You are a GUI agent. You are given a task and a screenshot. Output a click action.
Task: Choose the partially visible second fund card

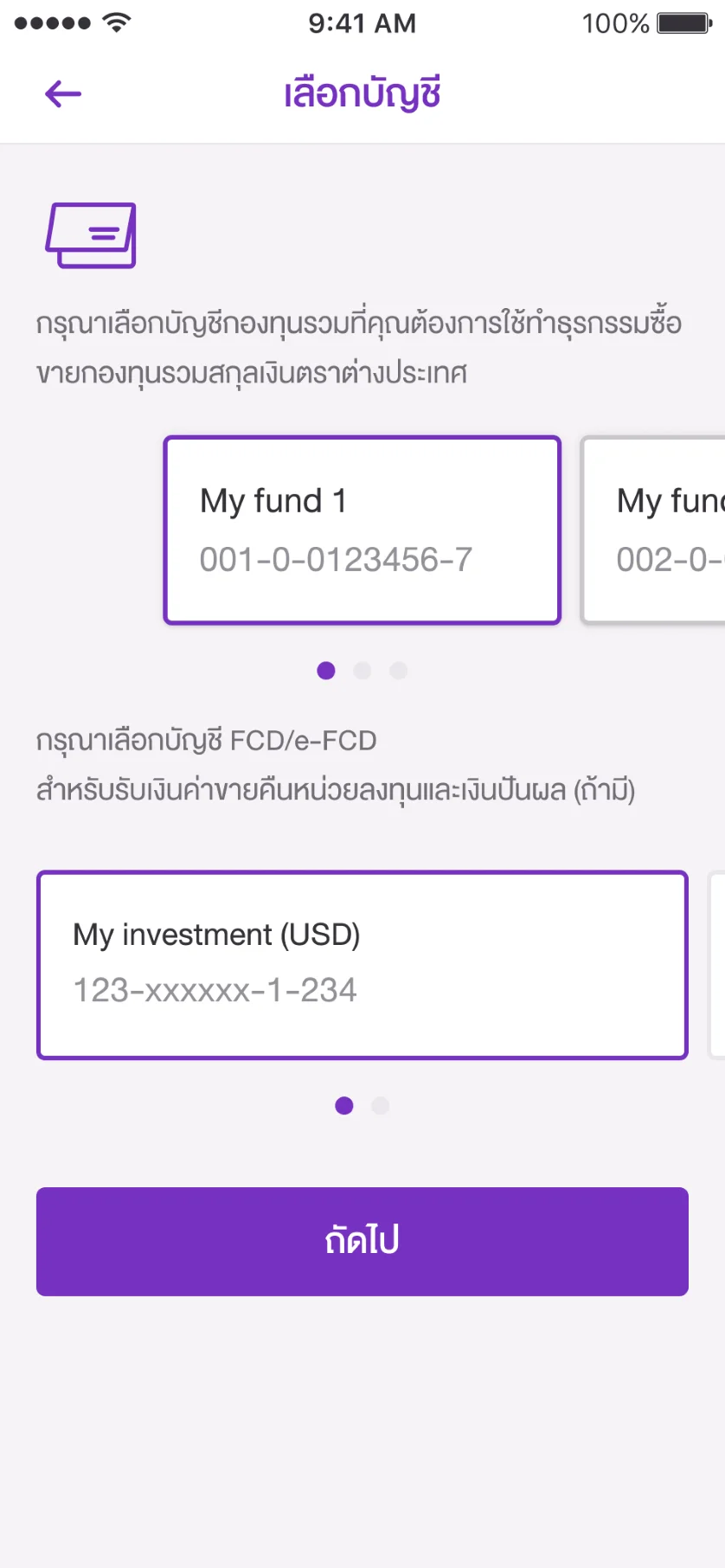tap(653, 530)
